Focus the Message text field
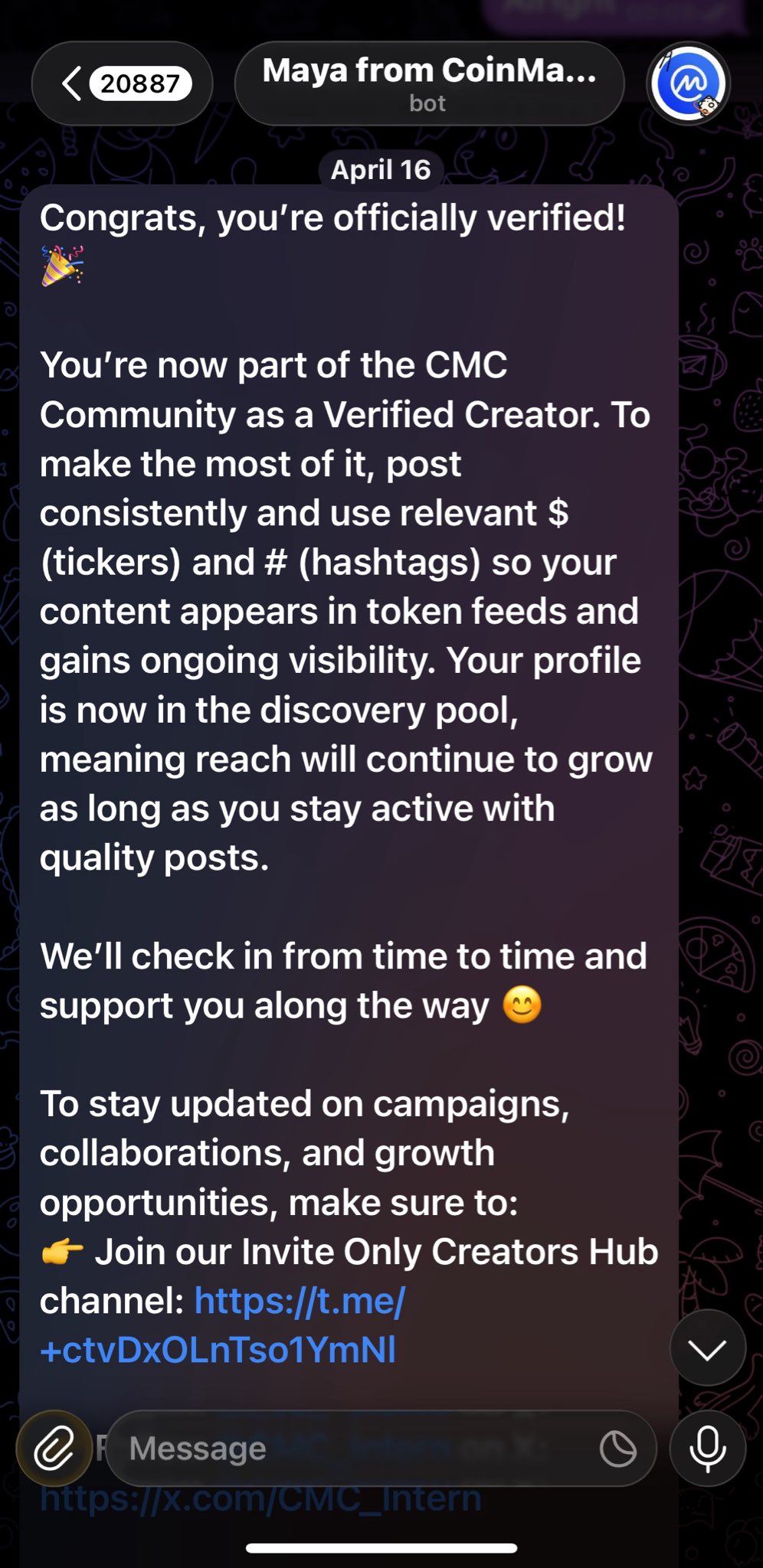Viewport: 763px width, 1568px height. point(345,1449)
